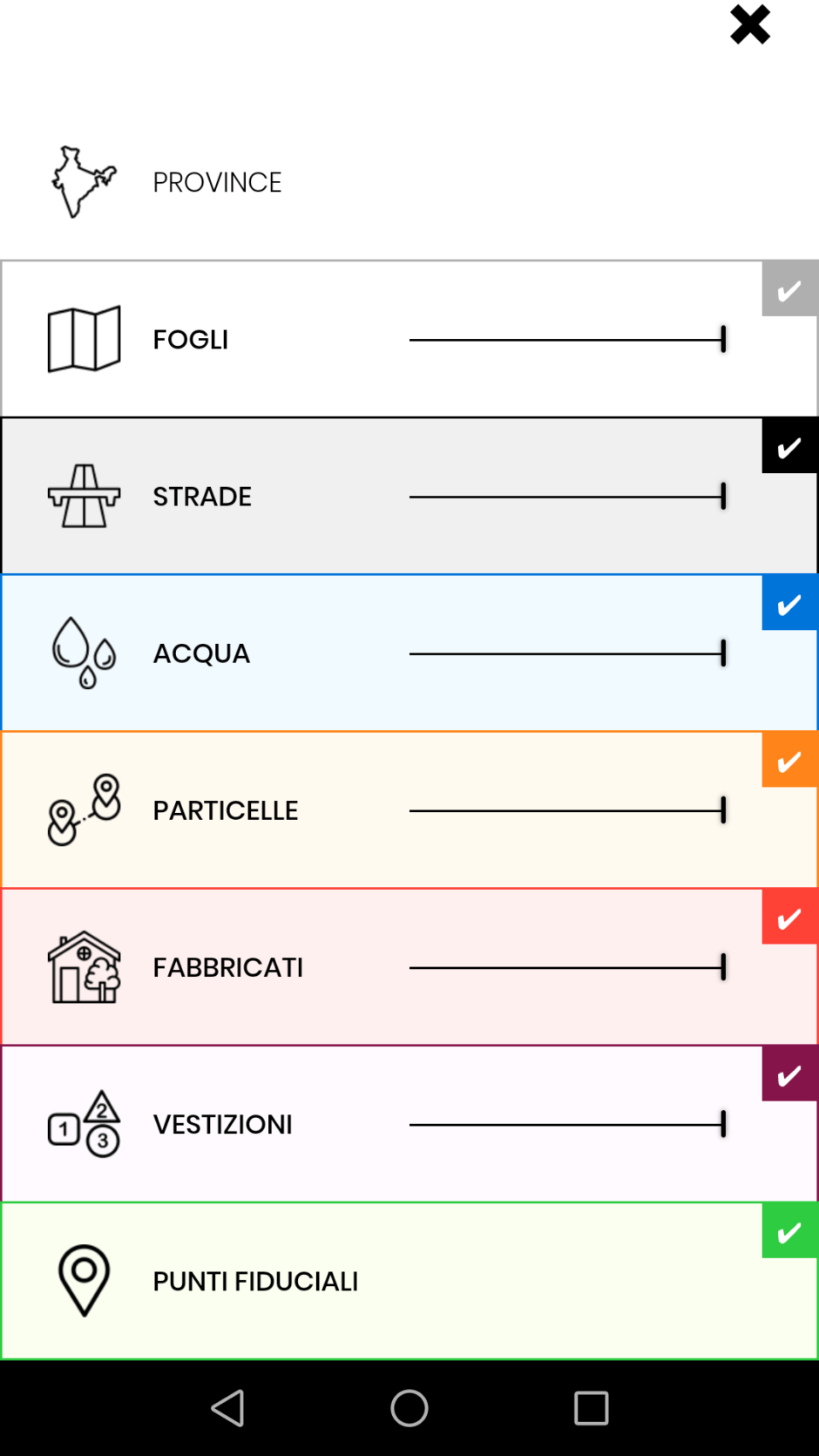Tap the FABBRICATI opacity slider
This screenshot has height=1456, width=819.
[x=566, y=967]
